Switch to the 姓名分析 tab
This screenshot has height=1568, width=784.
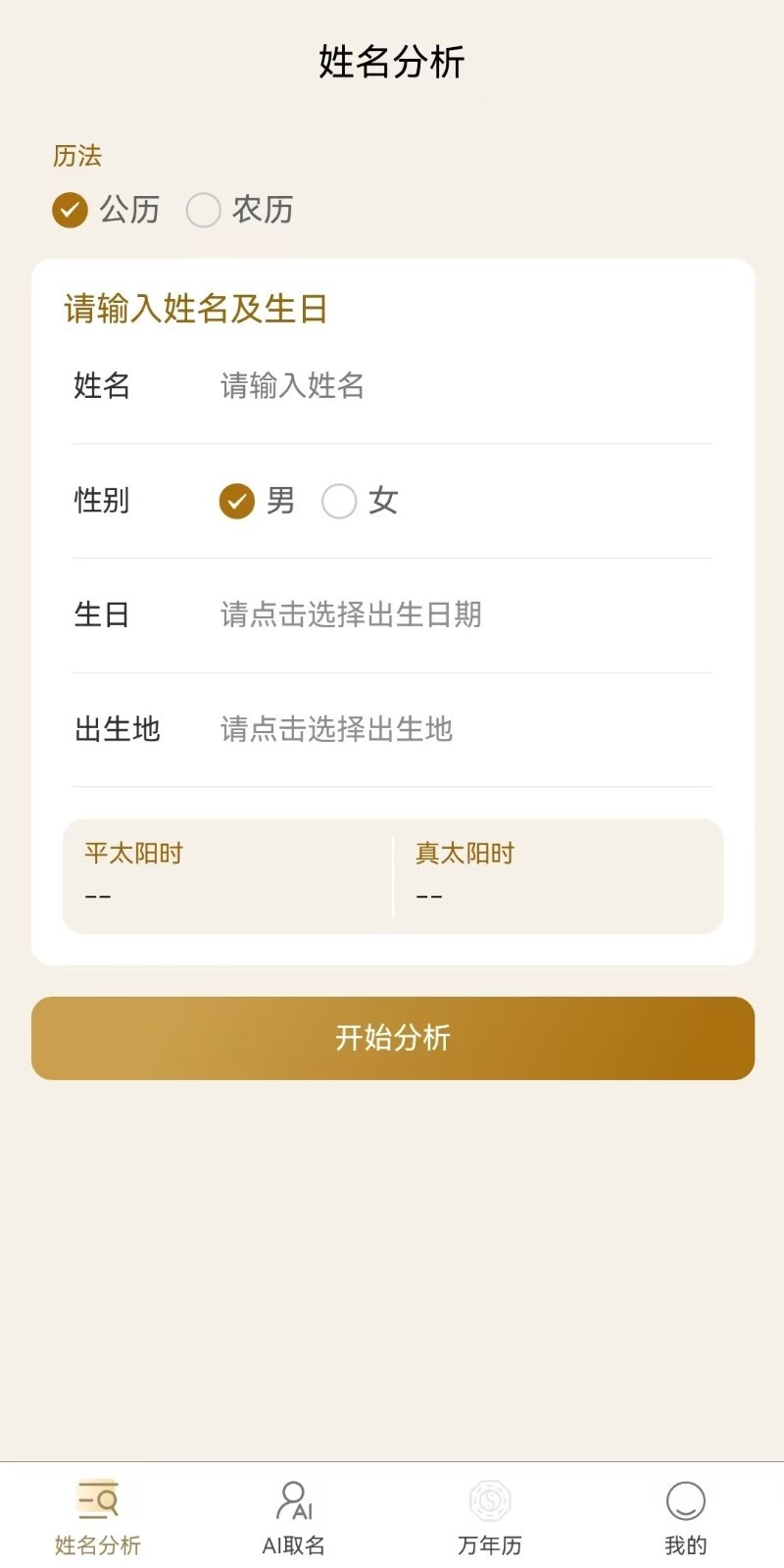(98, 1517)
